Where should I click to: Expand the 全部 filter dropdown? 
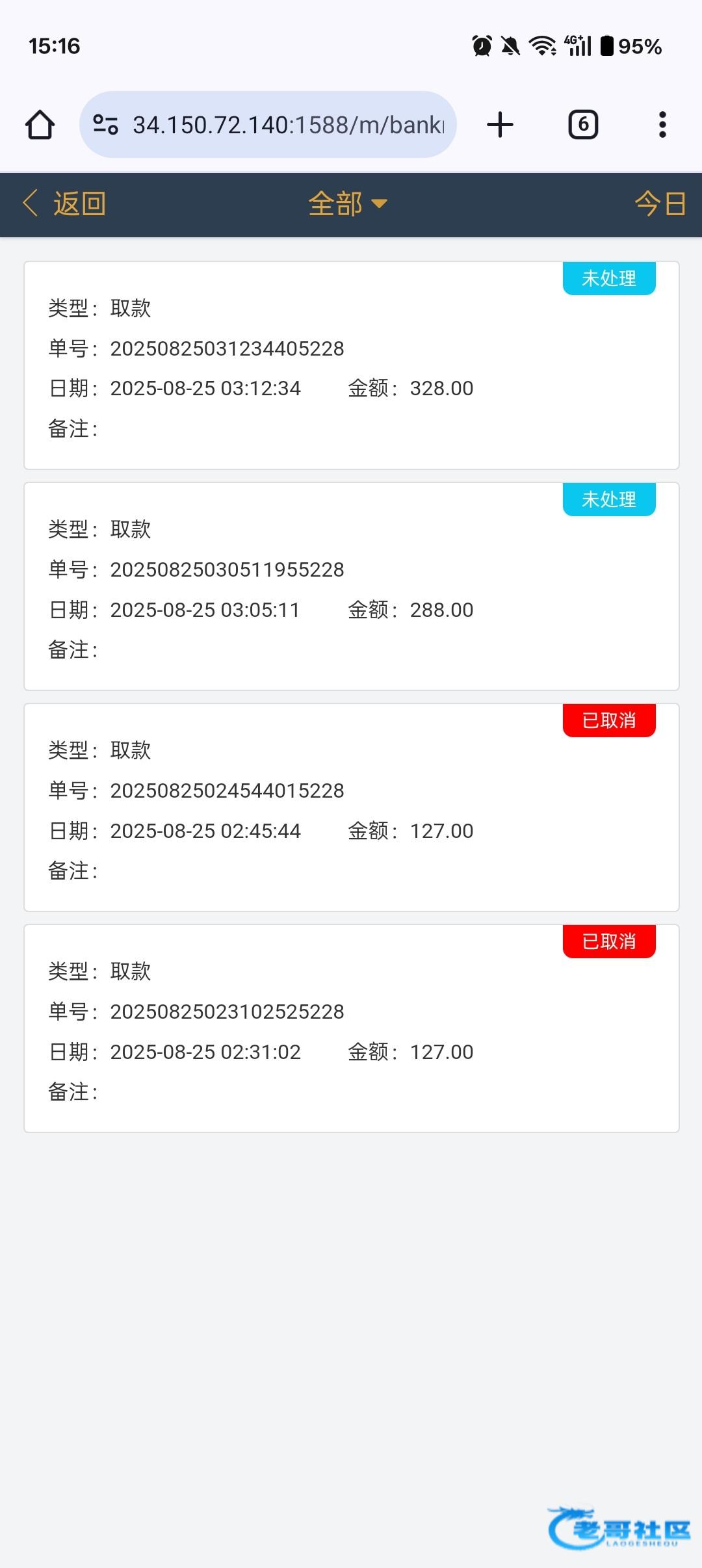pyautogui.click(x=348, y=204)
